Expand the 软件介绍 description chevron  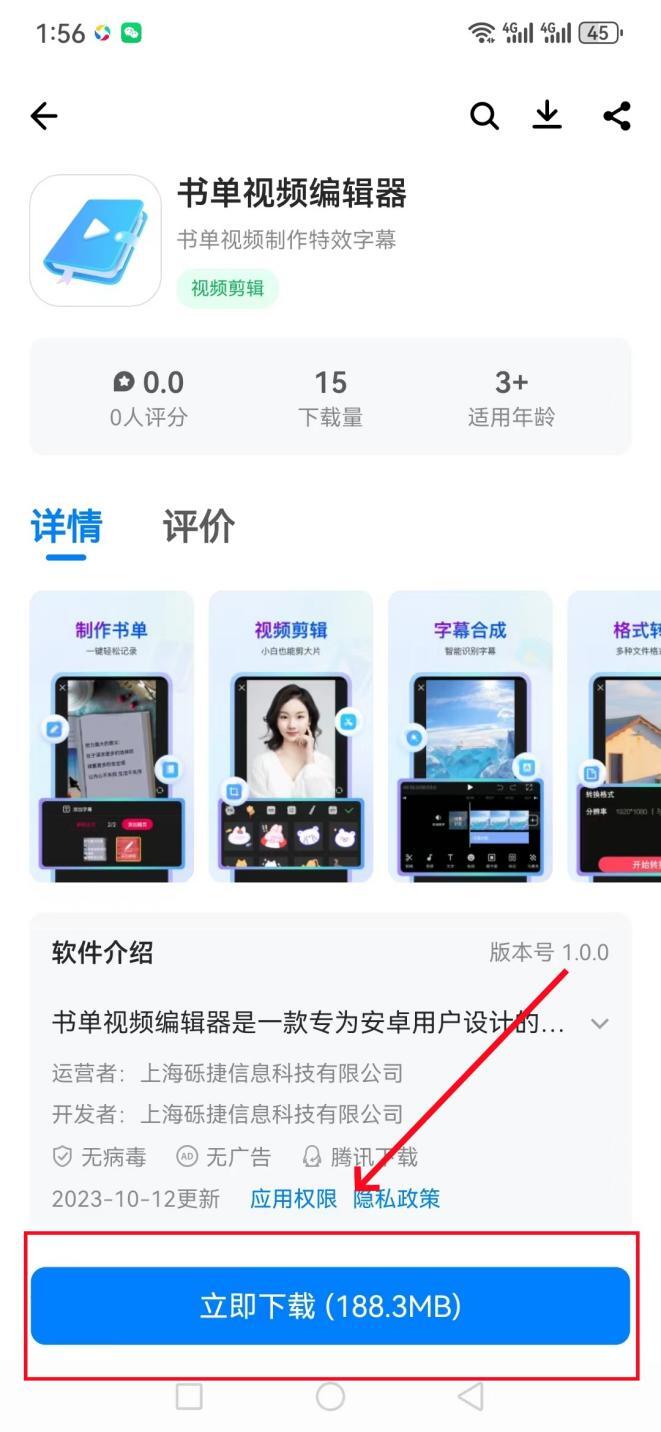(600, 1023)
